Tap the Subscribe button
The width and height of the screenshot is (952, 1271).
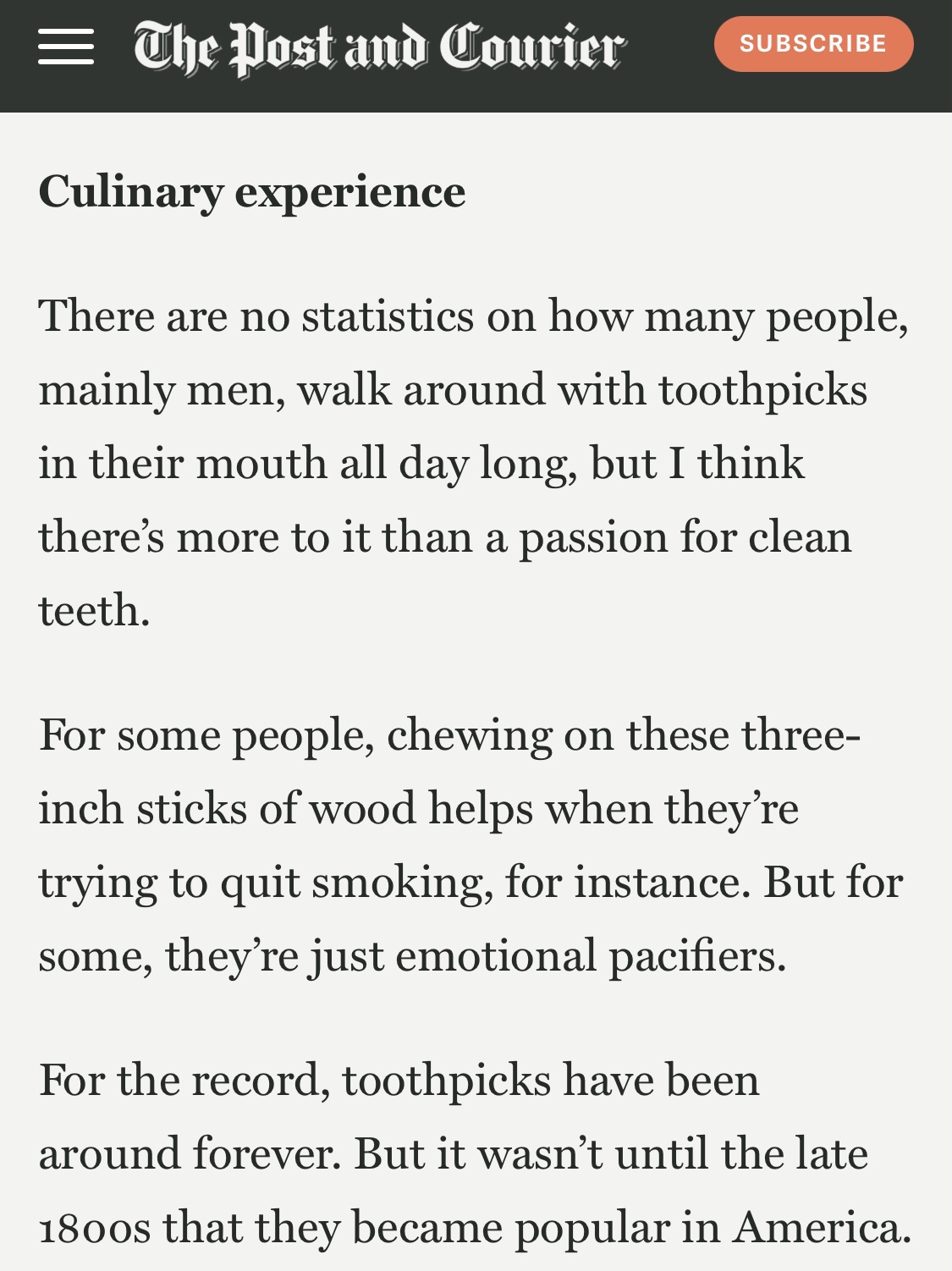click(812, 44)
